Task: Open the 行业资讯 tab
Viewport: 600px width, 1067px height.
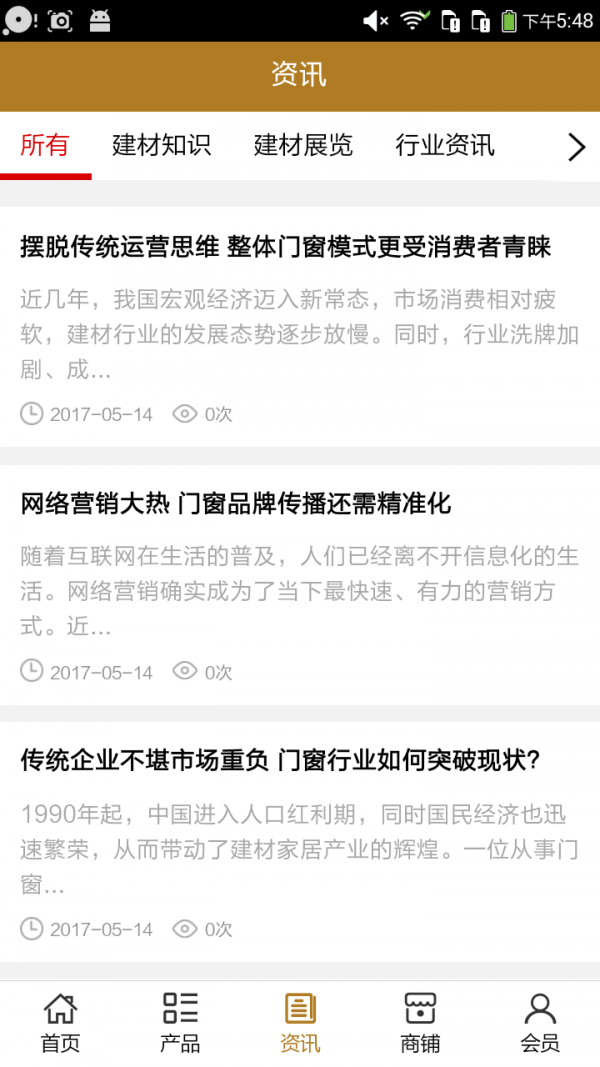Action: coord(445,145)
